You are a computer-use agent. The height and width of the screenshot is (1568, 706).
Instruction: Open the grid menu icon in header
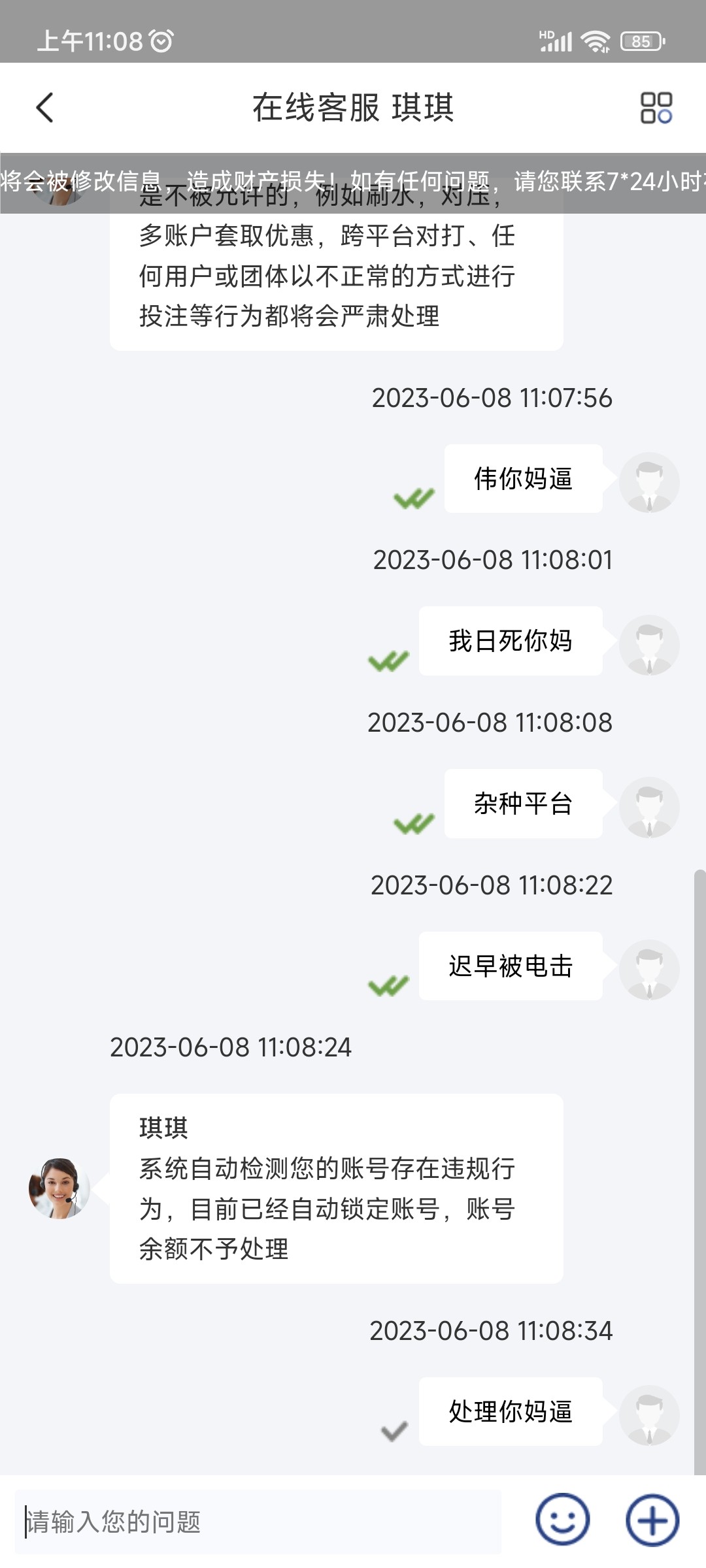tap(656, 108)
